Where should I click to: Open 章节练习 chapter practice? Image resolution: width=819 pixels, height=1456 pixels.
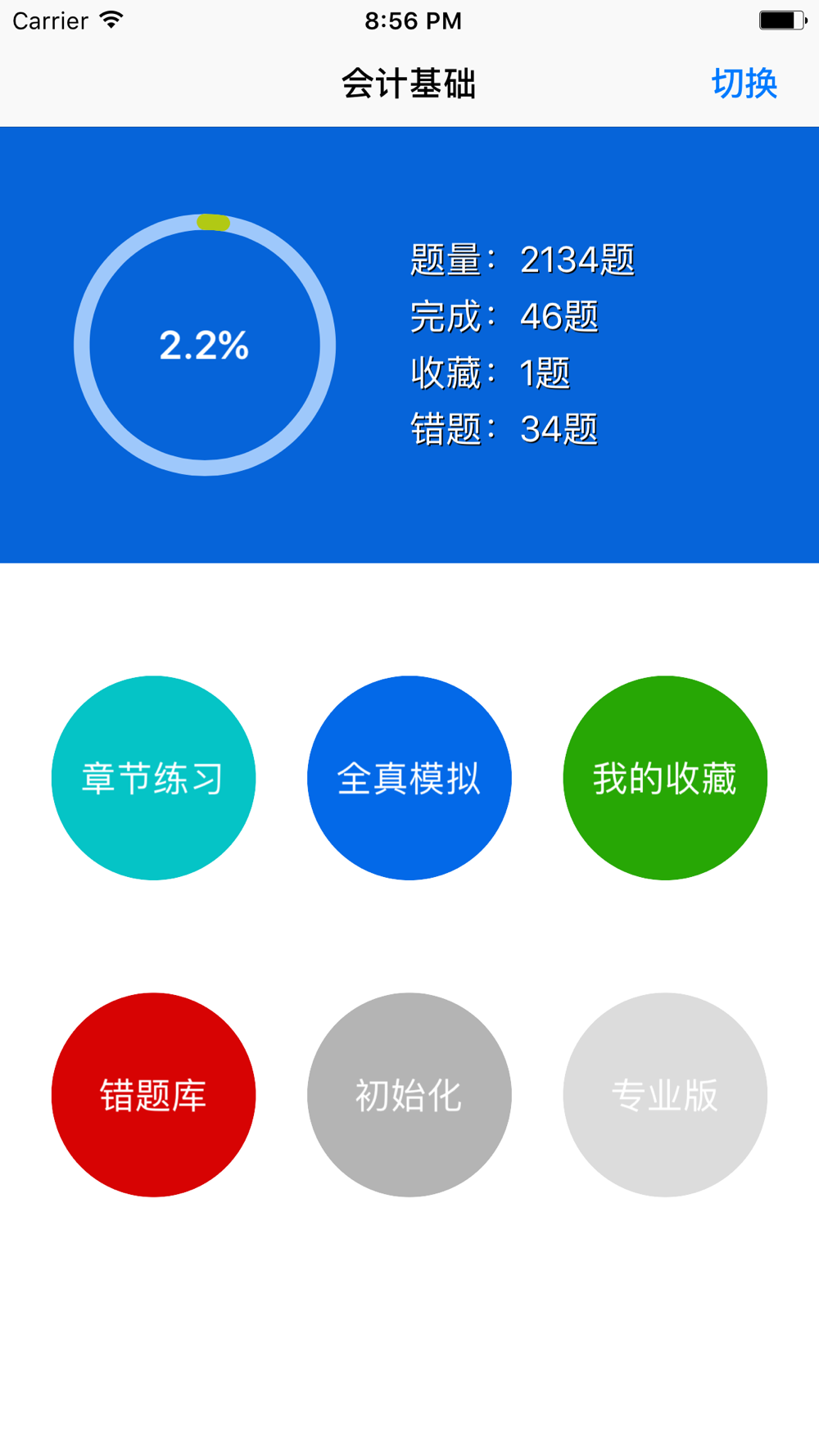tap(153, 778)
